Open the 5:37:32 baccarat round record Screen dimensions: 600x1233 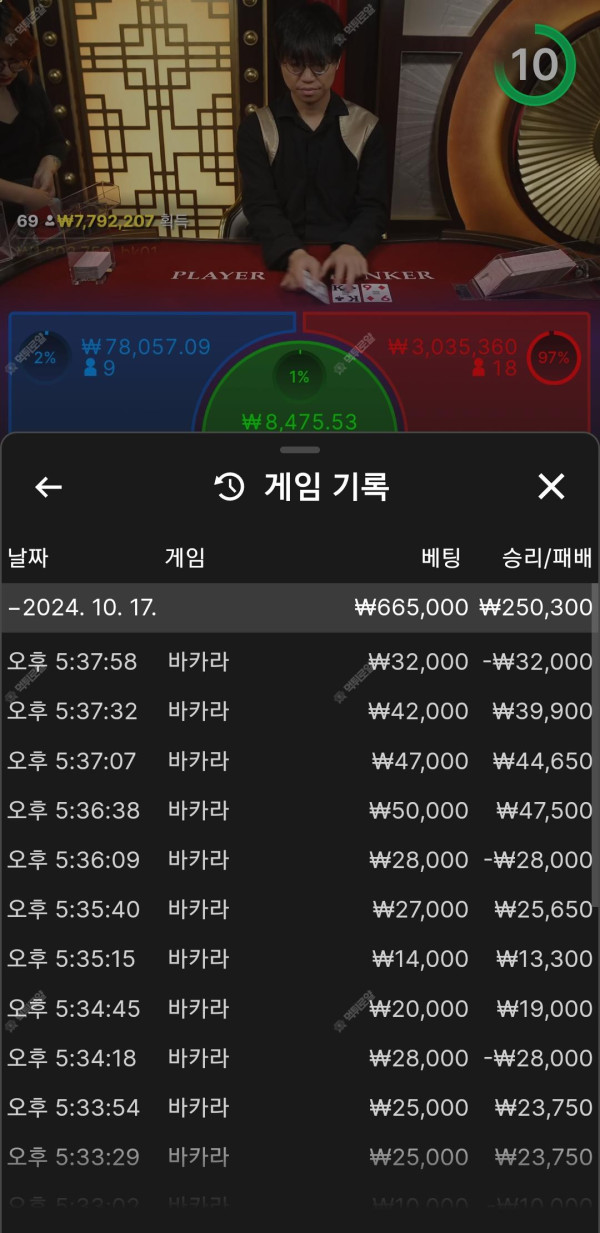click(x=298, y=711)
